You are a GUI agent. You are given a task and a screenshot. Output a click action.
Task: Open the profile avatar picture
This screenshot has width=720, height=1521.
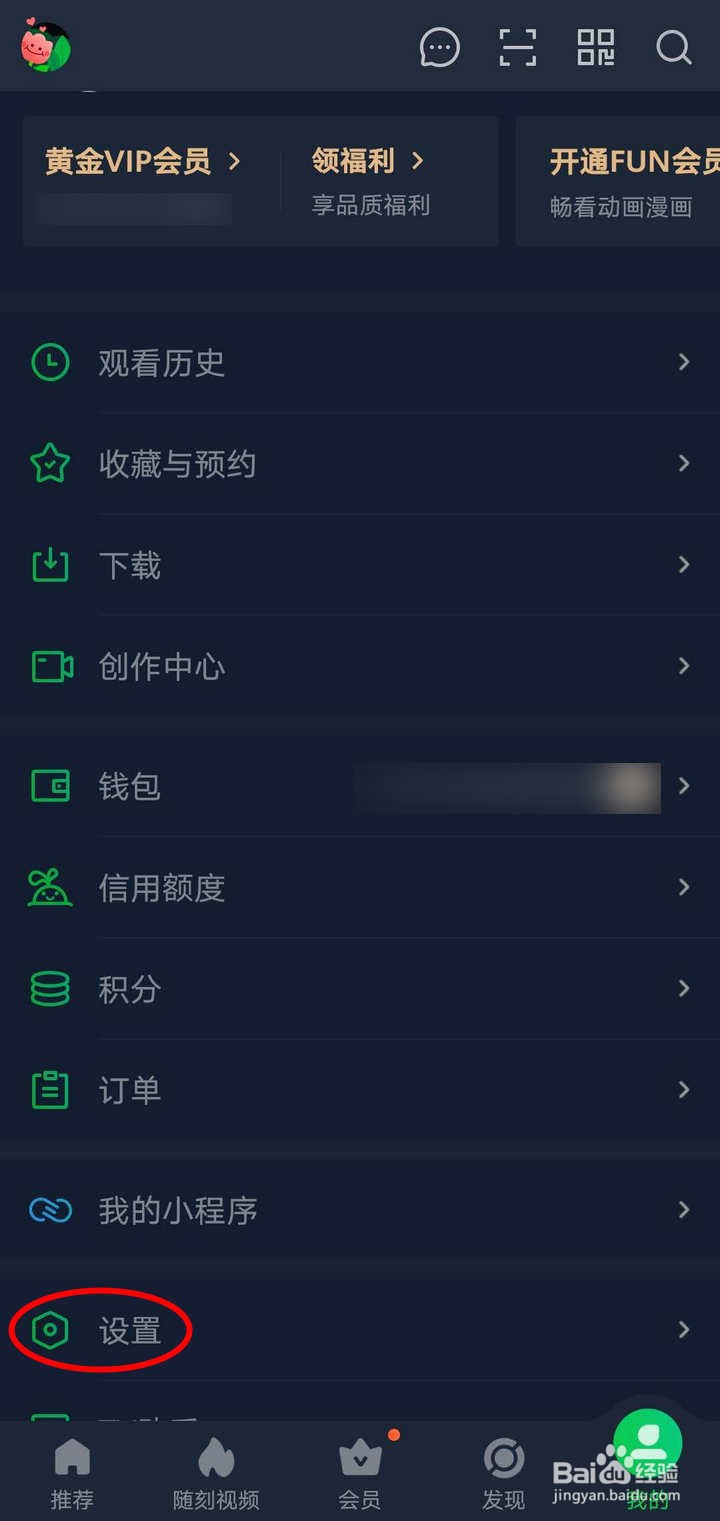[44, 46]
